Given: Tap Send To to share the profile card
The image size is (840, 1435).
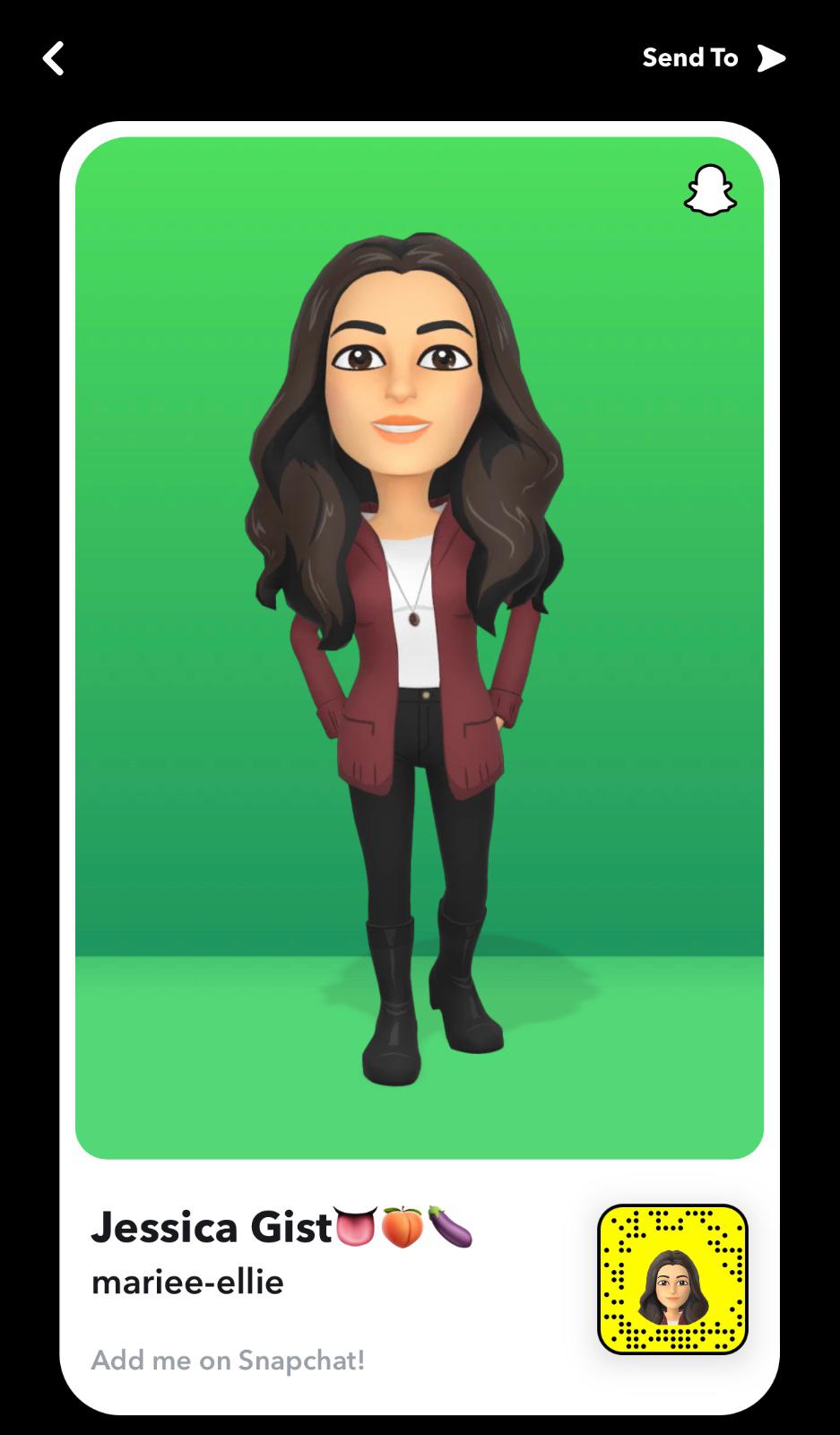Looking at the screenshot, I should click(x=713, y=58).
